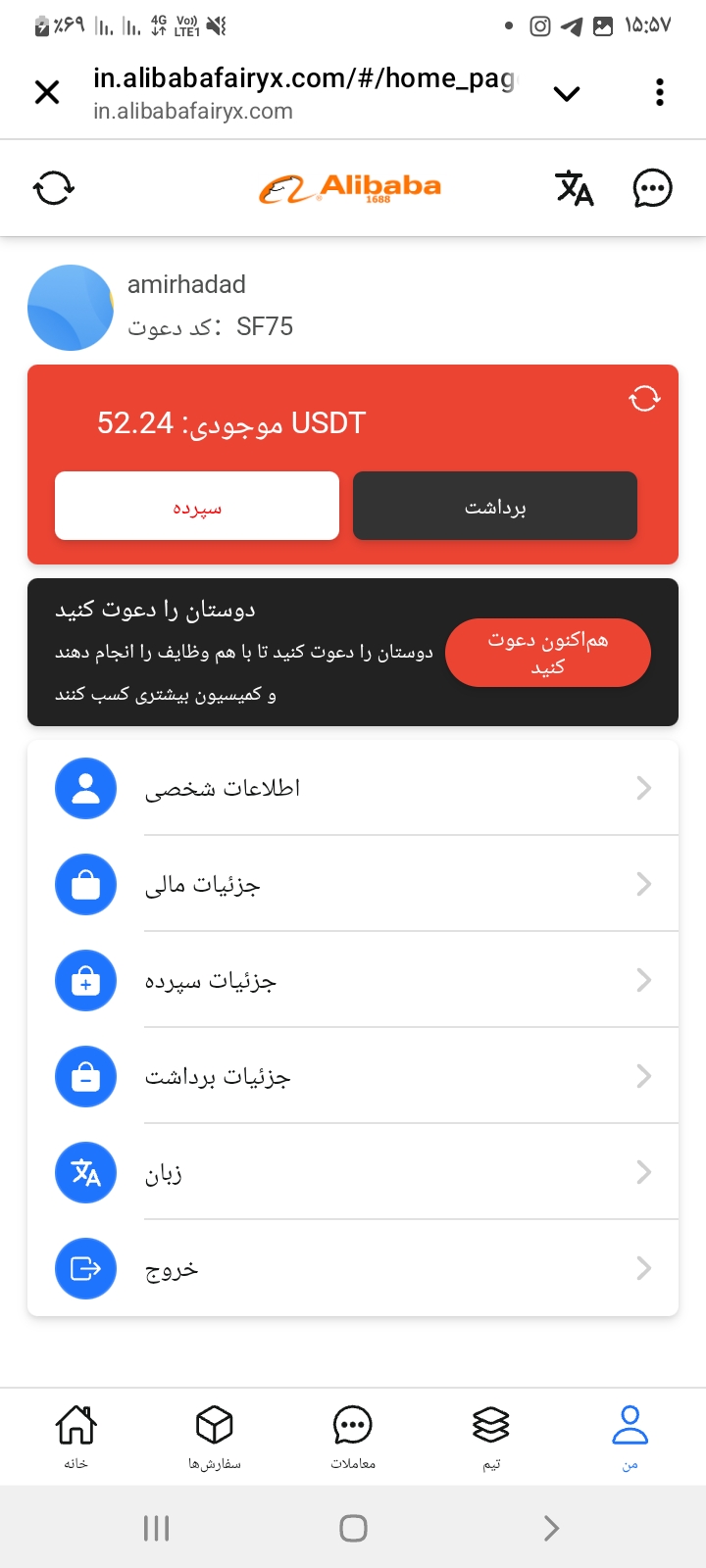Open the translate language icon in the header
Screen dimensions: 706x1568
pyautogui.click(x=575, y=187)
